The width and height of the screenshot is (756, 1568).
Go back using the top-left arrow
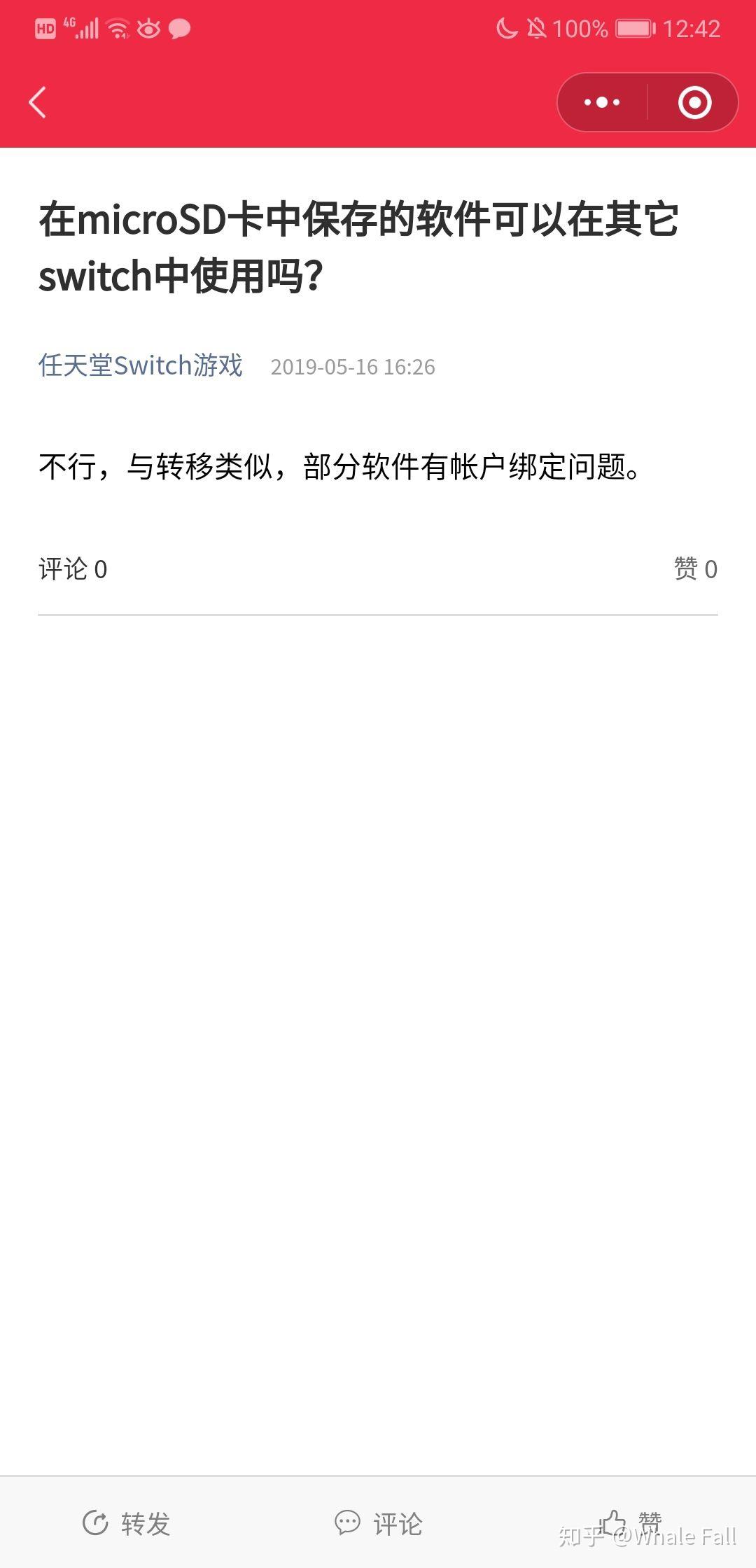(x=38, y=102)
